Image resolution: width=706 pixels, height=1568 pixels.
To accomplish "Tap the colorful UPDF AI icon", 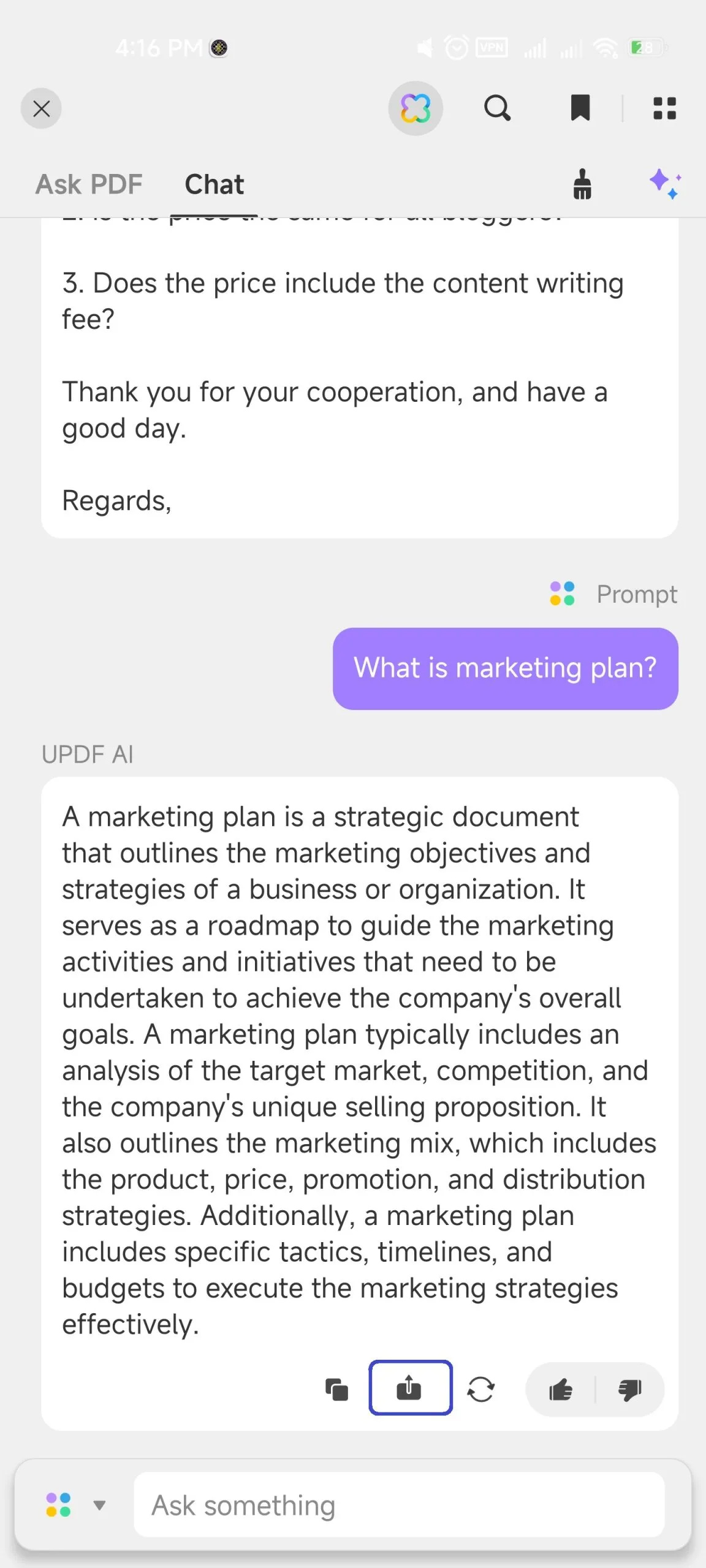I will 416,109.
